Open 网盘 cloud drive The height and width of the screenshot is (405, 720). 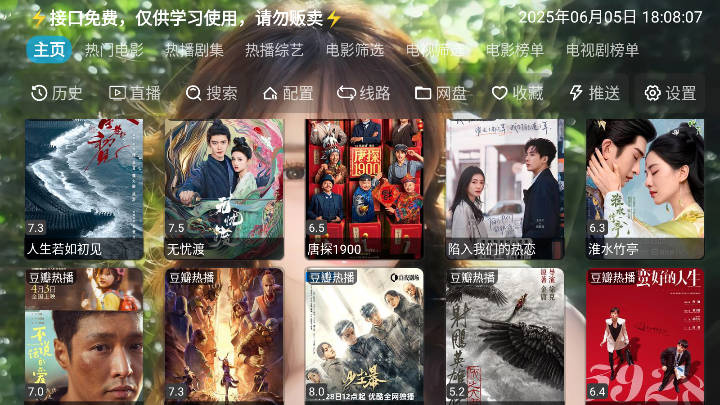coord(441,93)
